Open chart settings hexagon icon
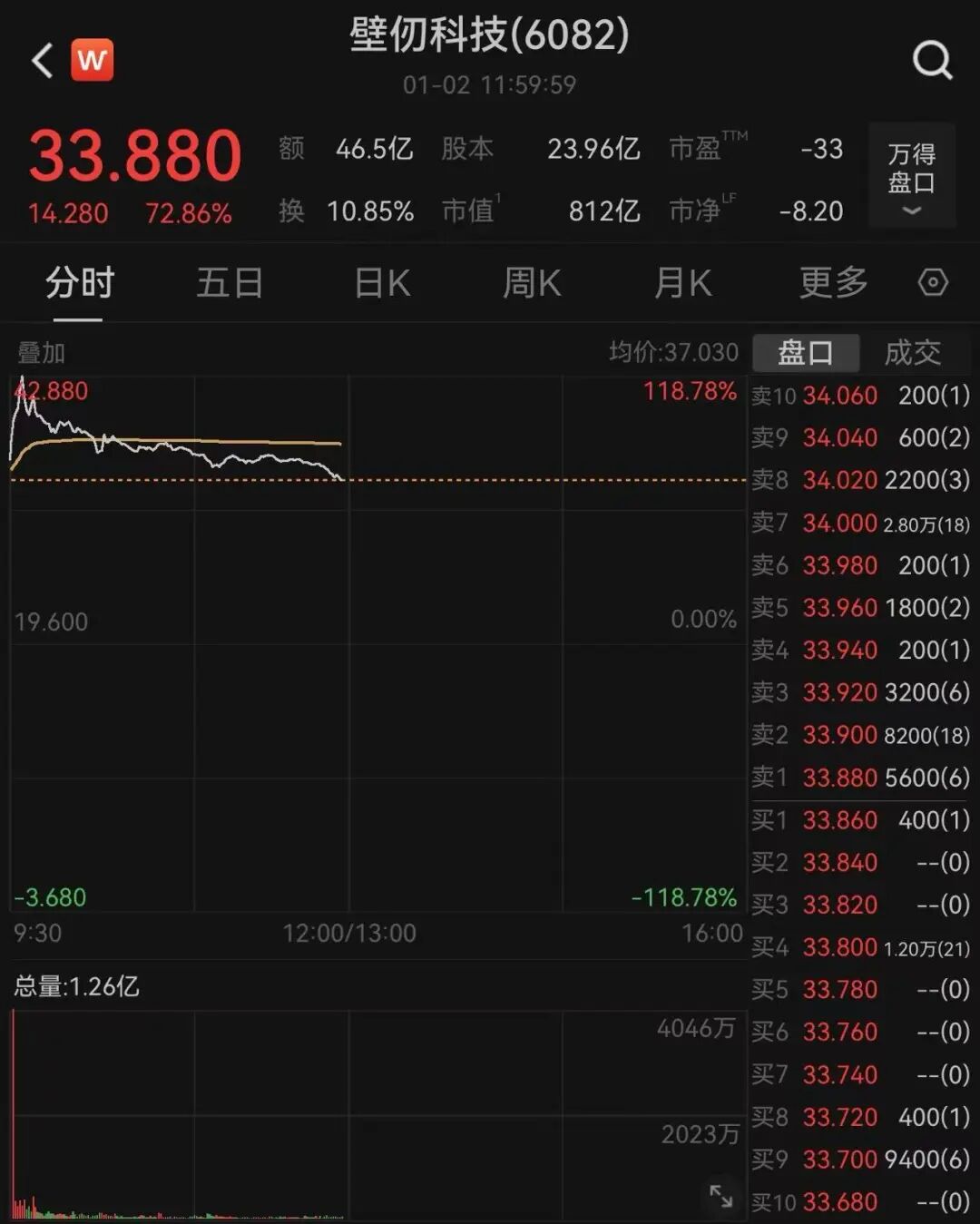The height and width of the screenshot is (1224, 980). click(x=933, y=283)
